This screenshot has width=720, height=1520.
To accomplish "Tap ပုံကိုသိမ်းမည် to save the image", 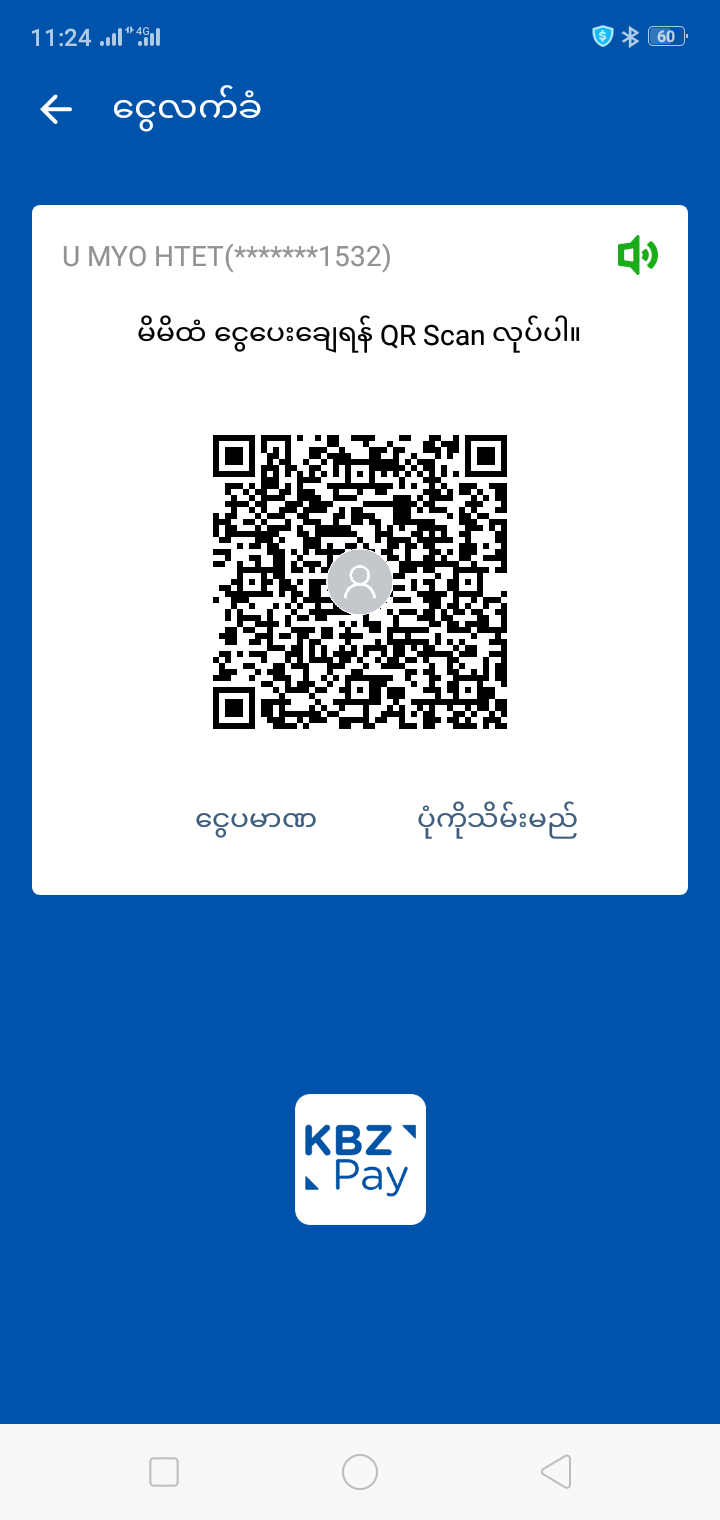I will (497, 821).
